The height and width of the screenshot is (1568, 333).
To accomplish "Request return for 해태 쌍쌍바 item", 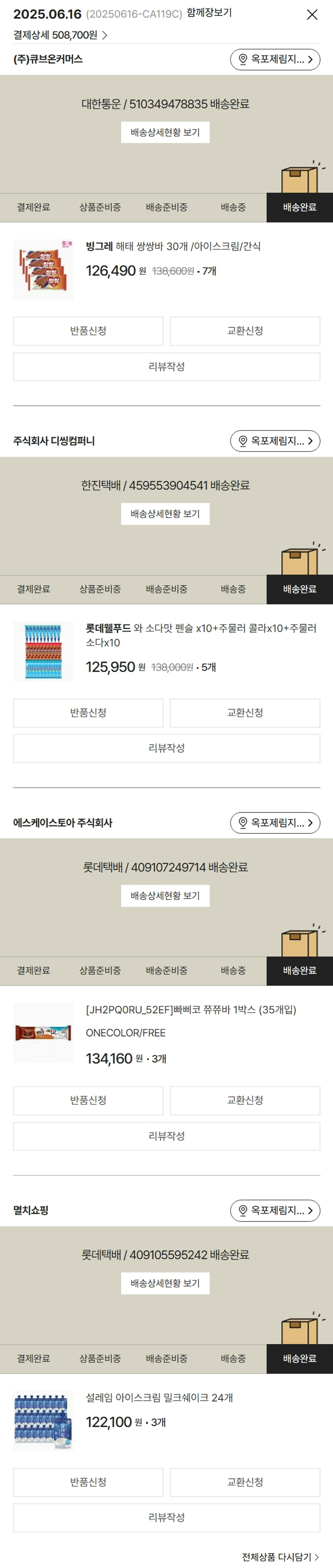I will coord(88,331).
